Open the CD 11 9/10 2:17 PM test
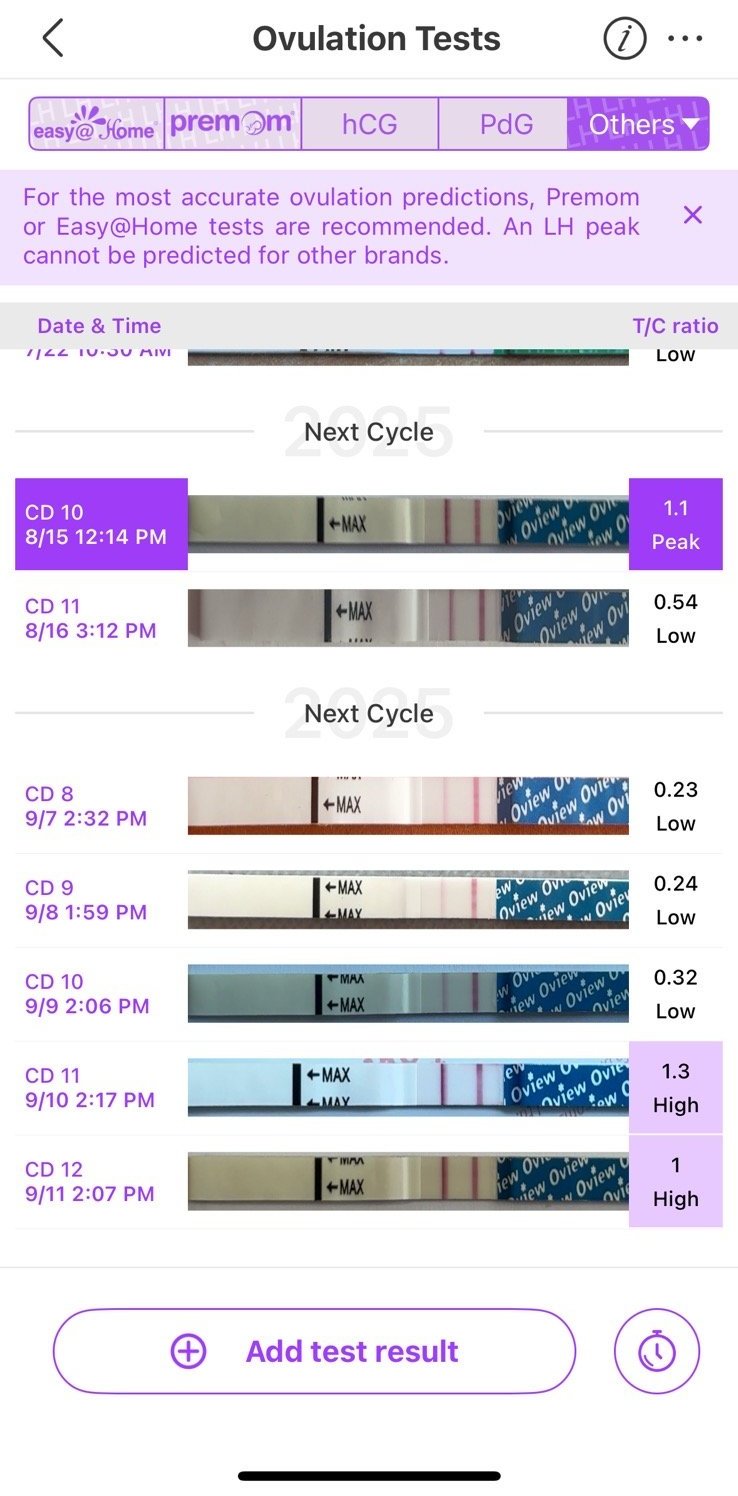738x1496 pixels. (x=368, y=1088)
